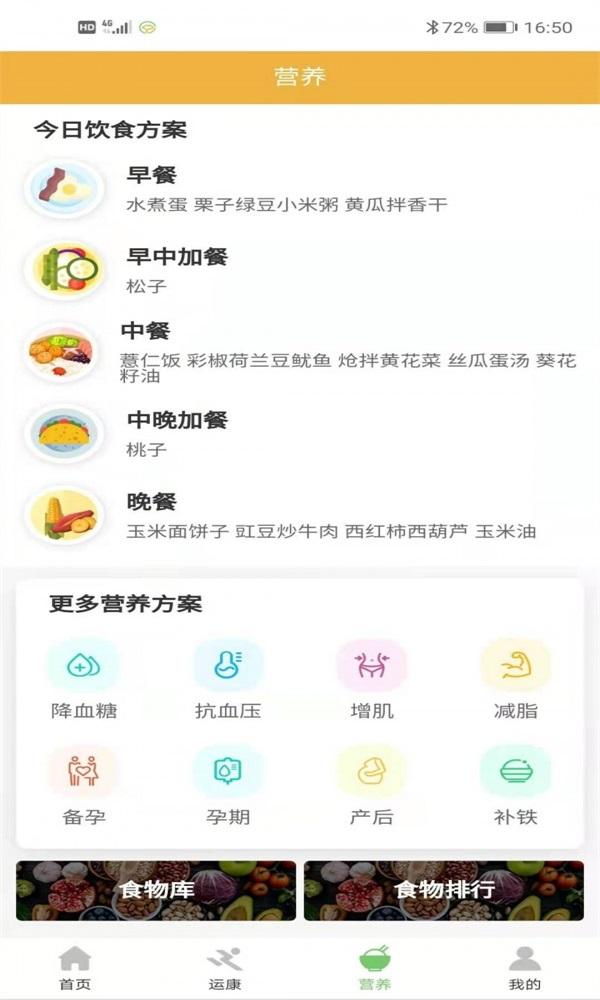Switch to the 首页 home tab
The image size is (600, 1000).
pos(75,968)
